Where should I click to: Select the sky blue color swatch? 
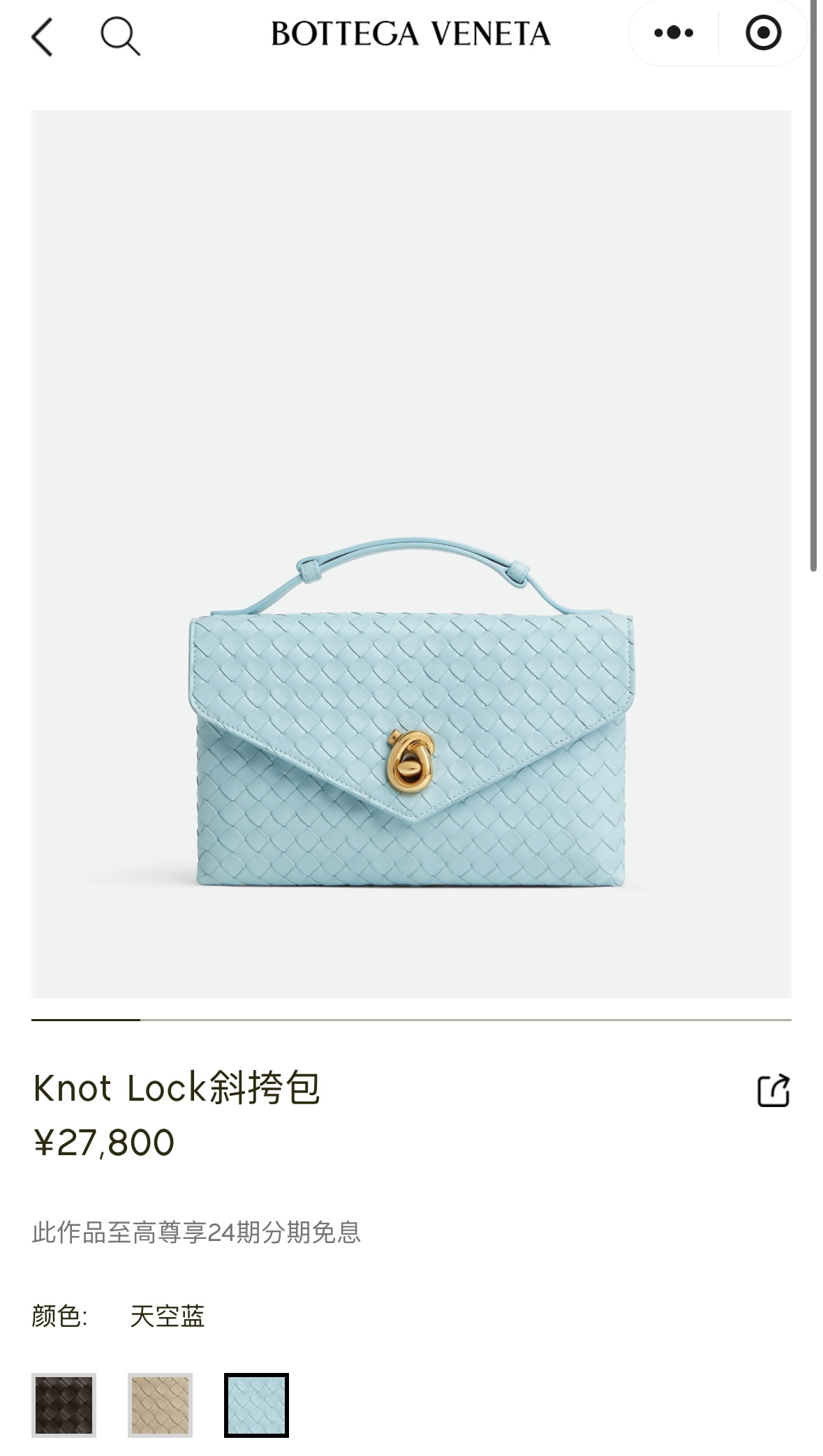tap(256, 1405)
